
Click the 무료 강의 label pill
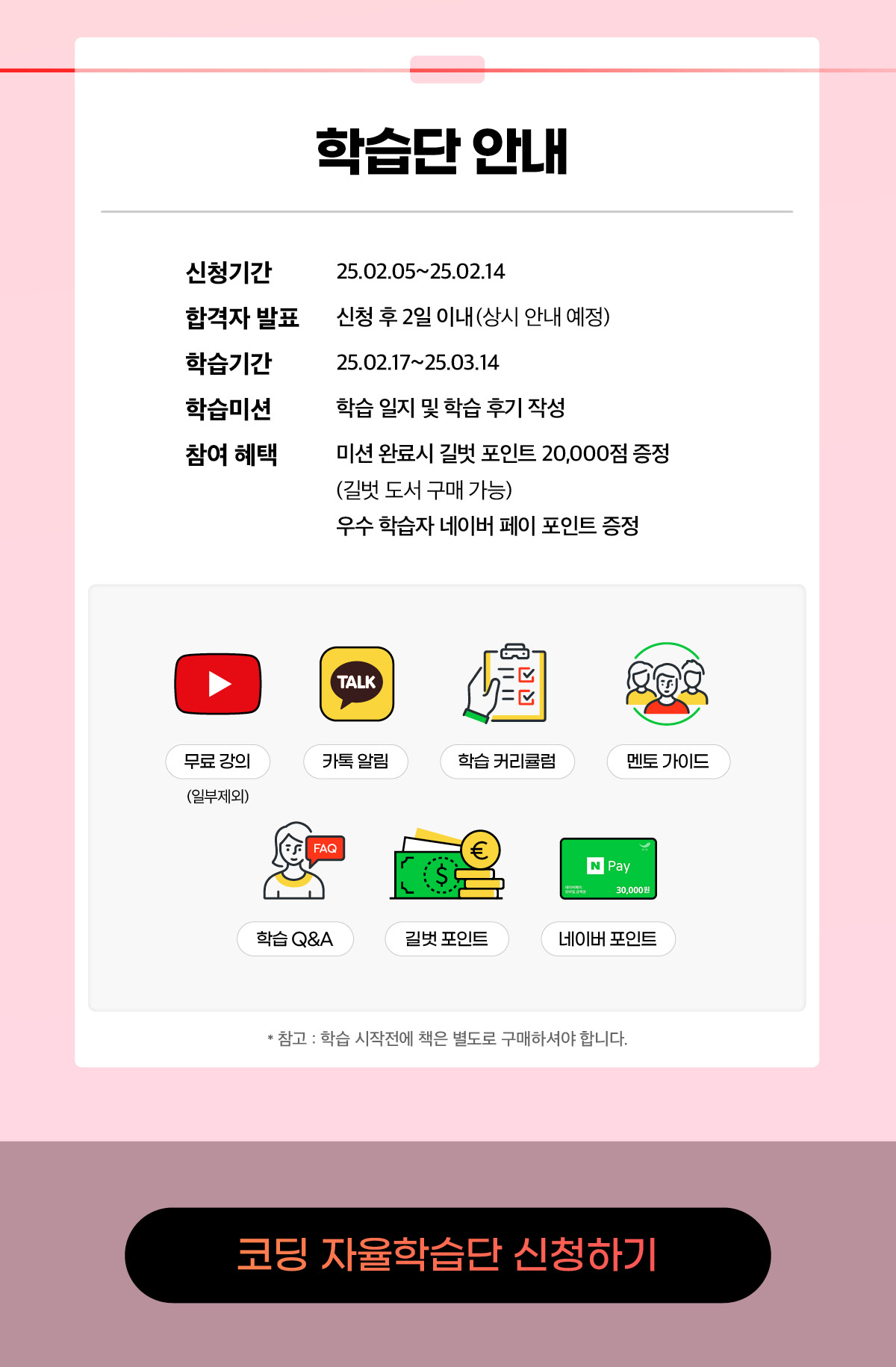coord(218,761)
